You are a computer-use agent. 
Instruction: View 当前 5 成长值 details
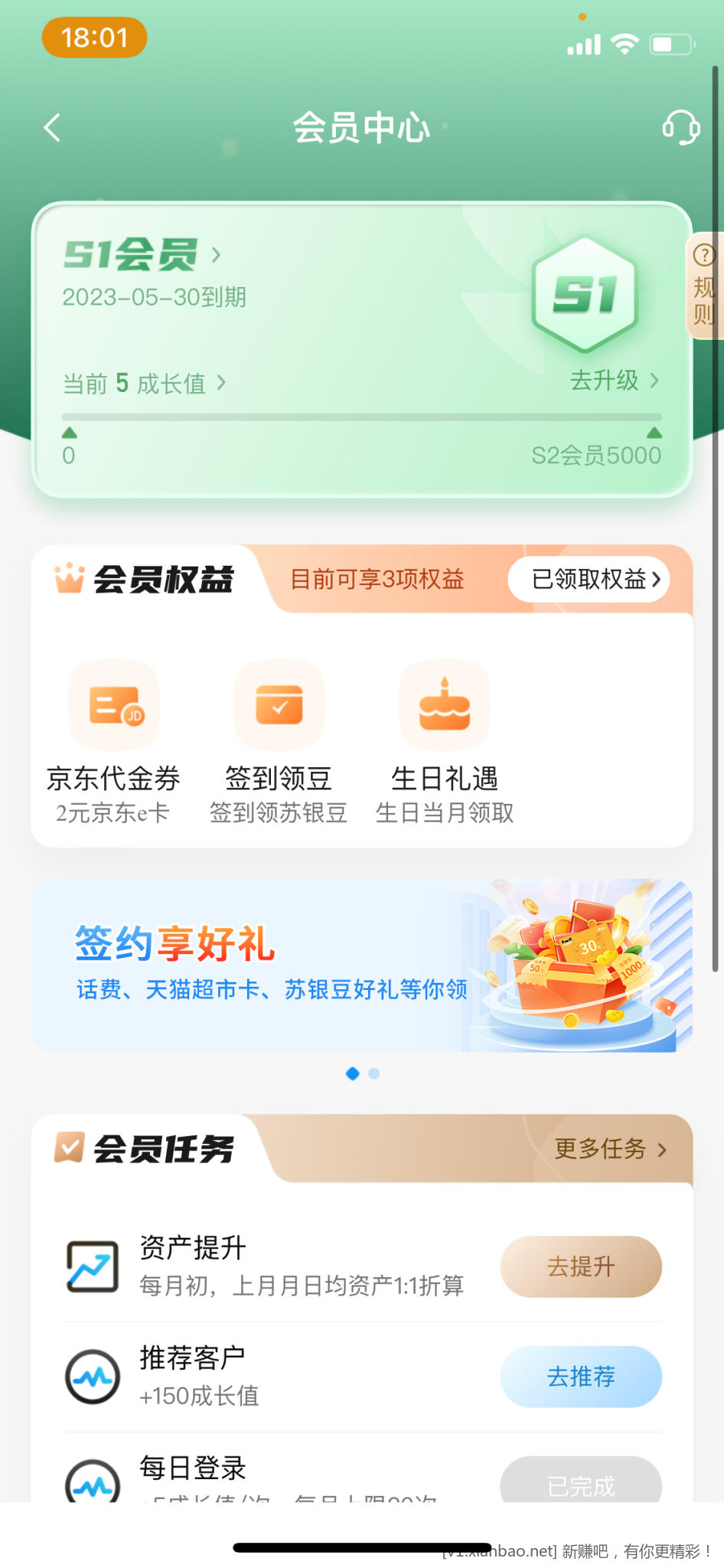[144, 383]
